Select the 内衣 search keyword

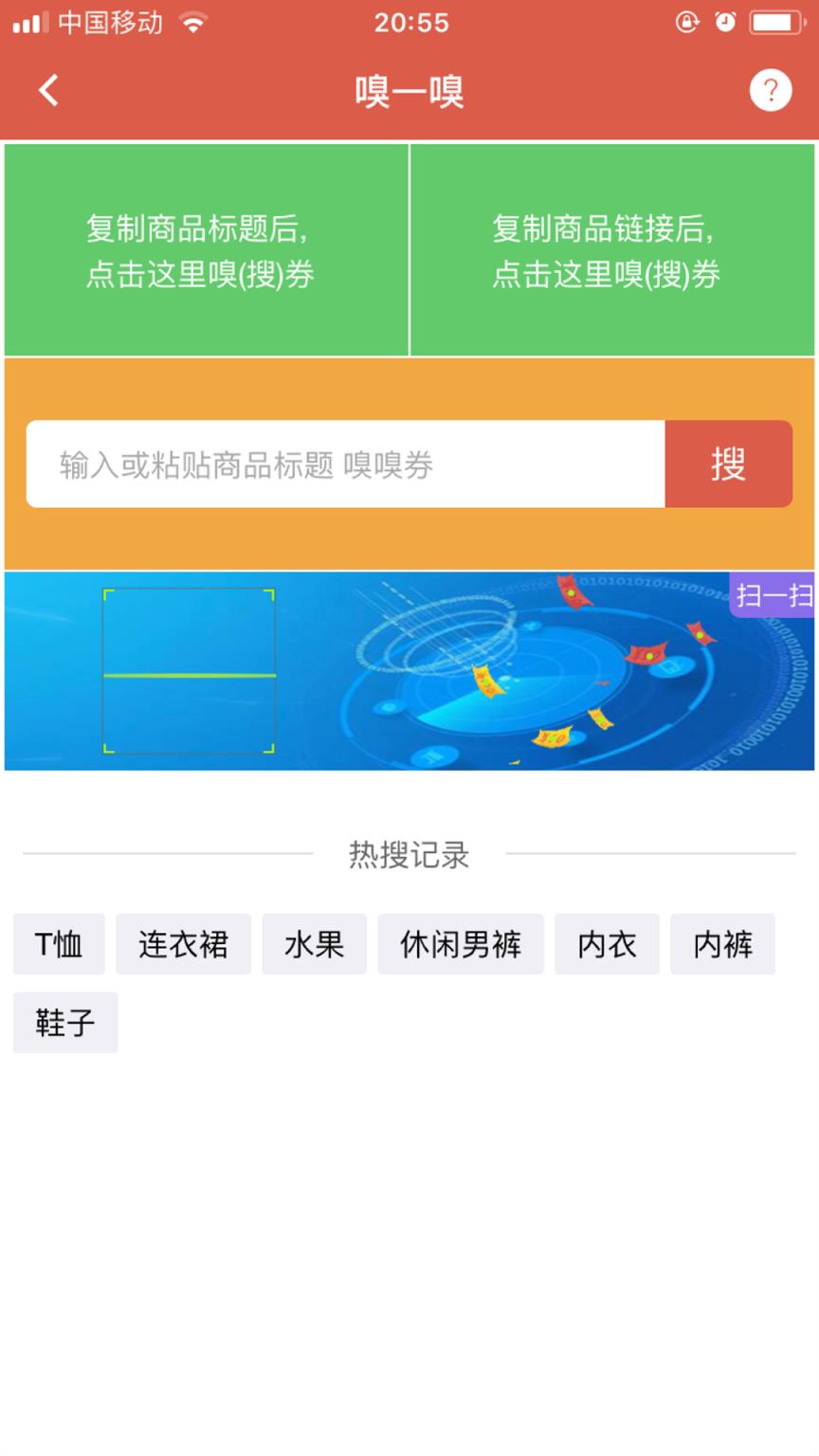tap(607, 944)
